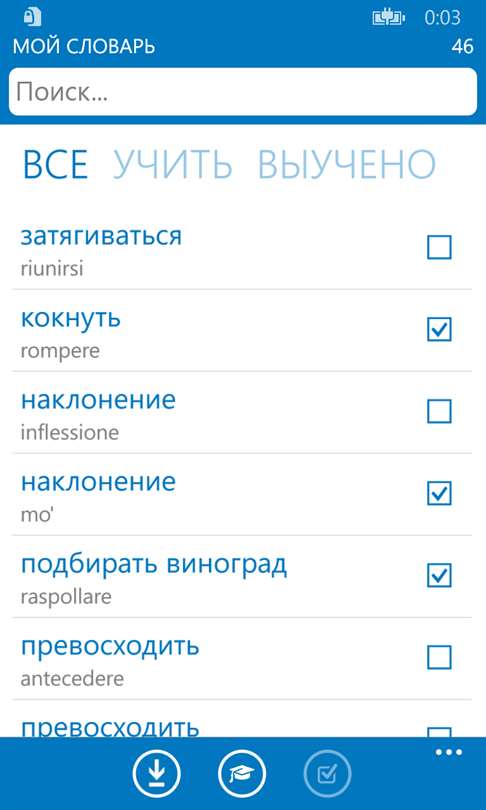This screenshot has width=486, height=810.
Task: Select the ВСЕ tab
Action: pyautogui.click(x=55, y=164)
